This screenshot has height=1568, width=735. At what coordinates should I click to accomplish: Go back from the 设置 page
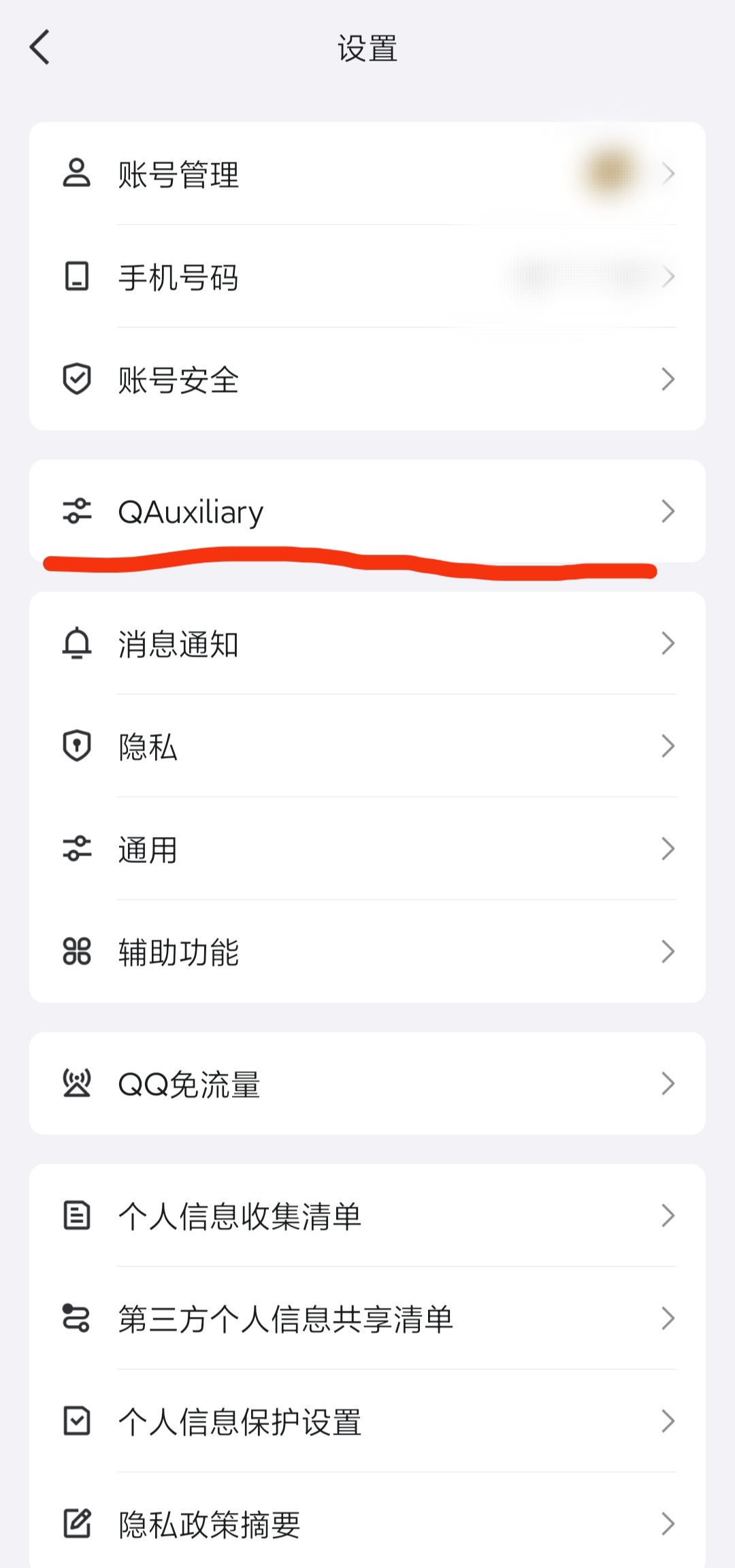pyautogui.click(x=40, y=48)
